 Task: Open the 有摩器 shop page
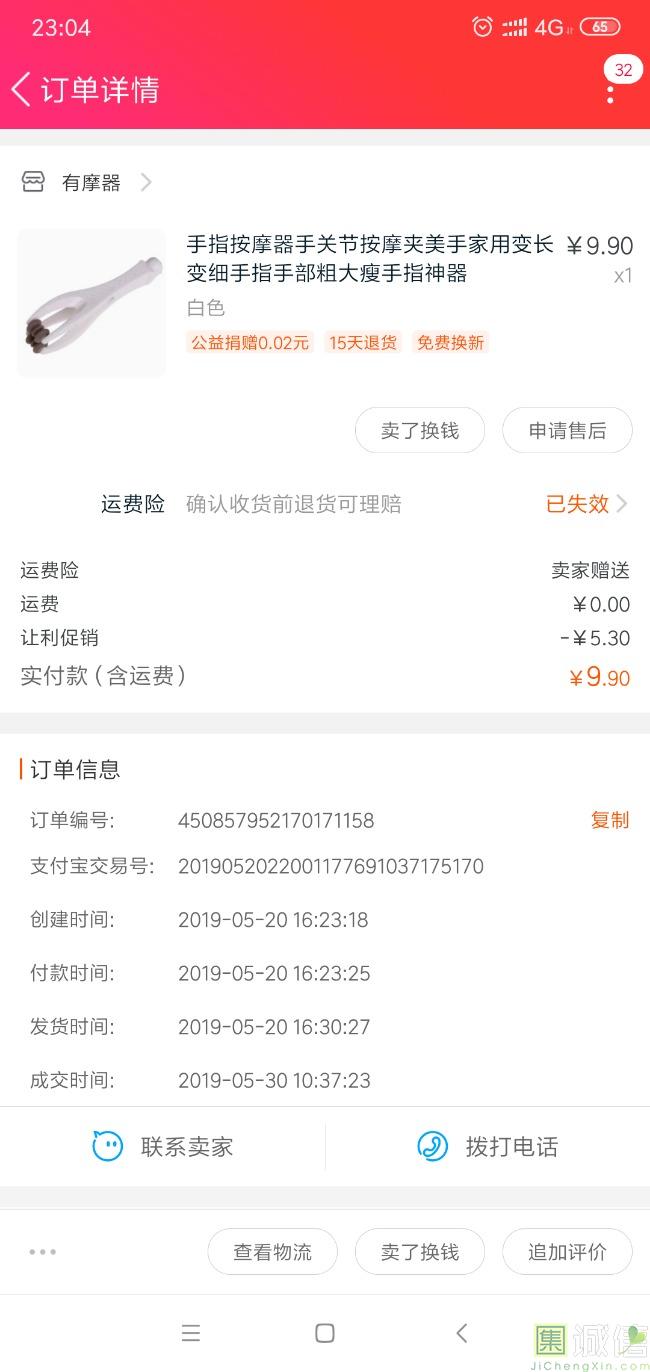[88, 182]
